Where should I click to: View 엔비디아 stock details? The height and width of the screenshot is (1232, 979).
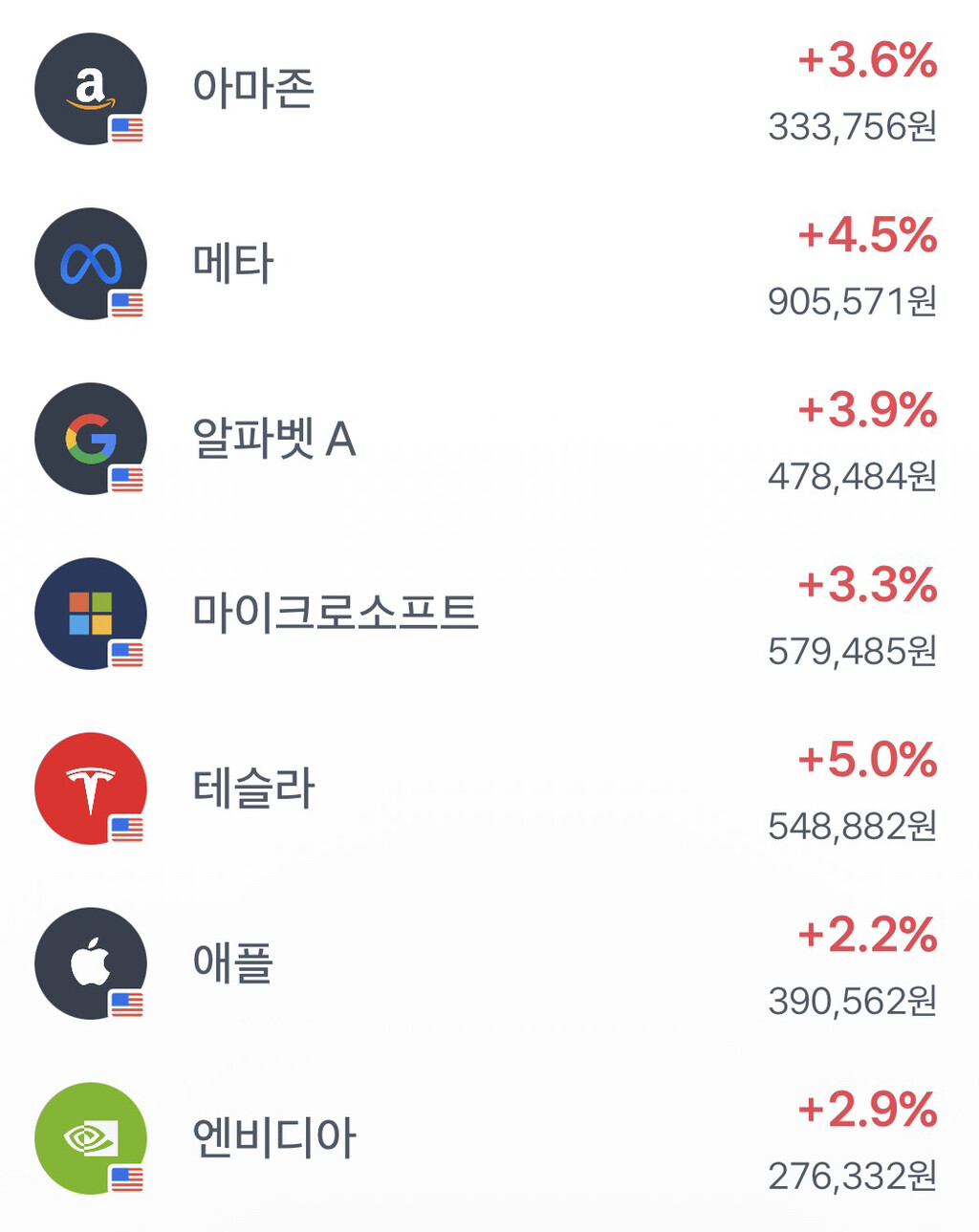pos(489,1138)
